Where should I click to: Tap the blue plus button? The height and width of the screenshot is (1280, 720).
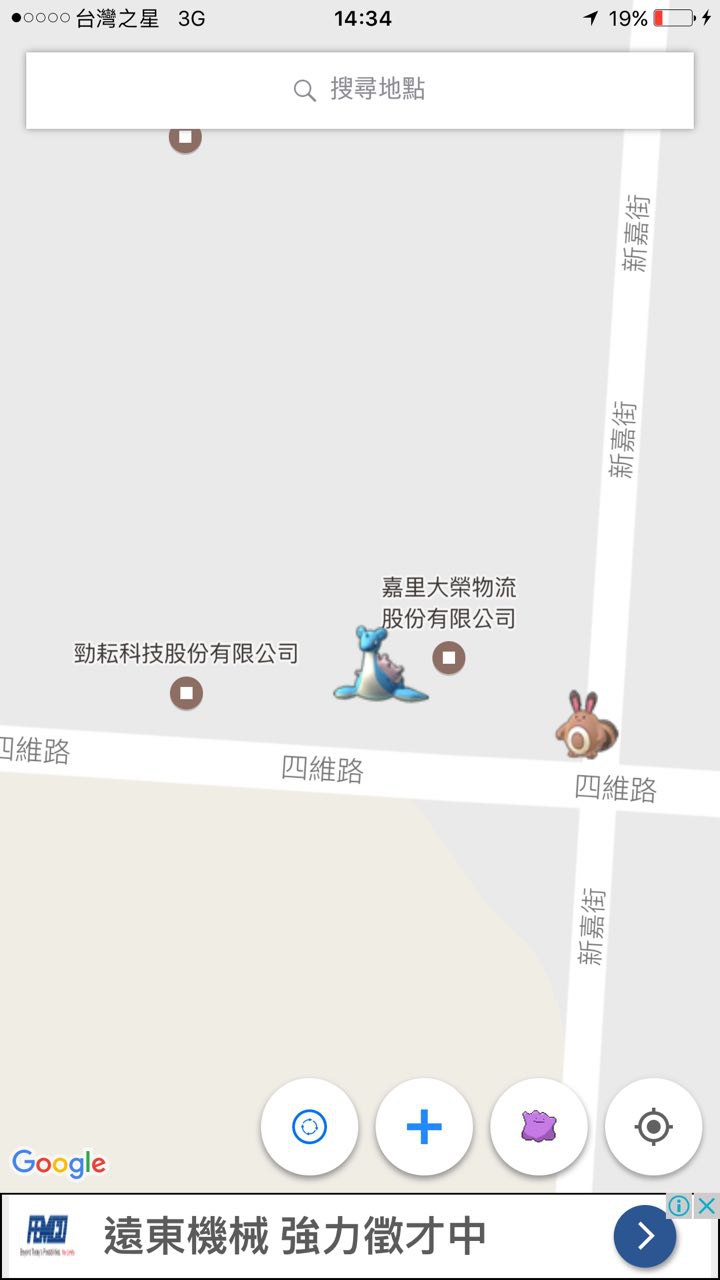click(x=424, y=1127)
